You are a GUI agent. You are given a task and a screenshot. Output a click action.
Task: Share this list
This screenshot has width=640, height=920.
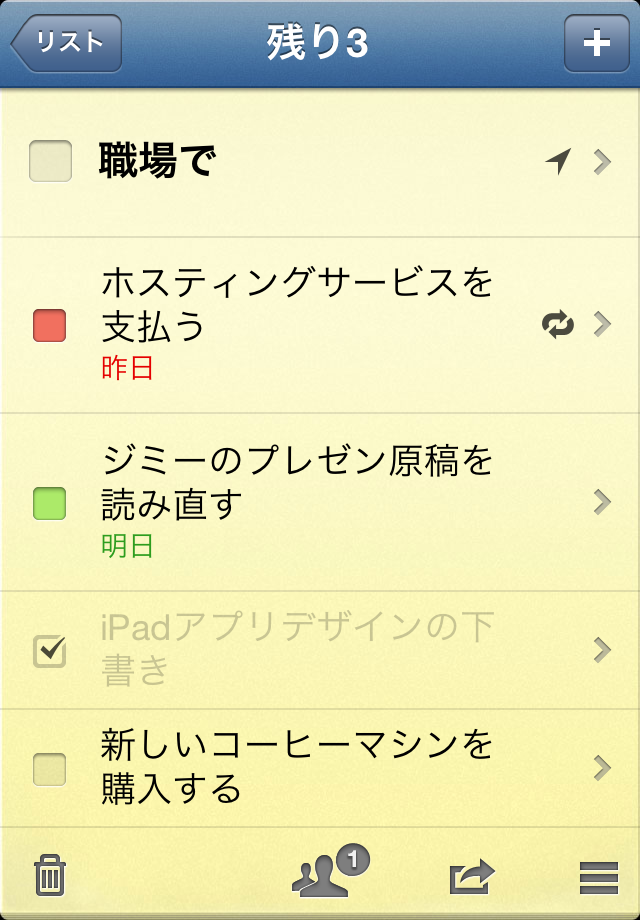click(472, 876)
